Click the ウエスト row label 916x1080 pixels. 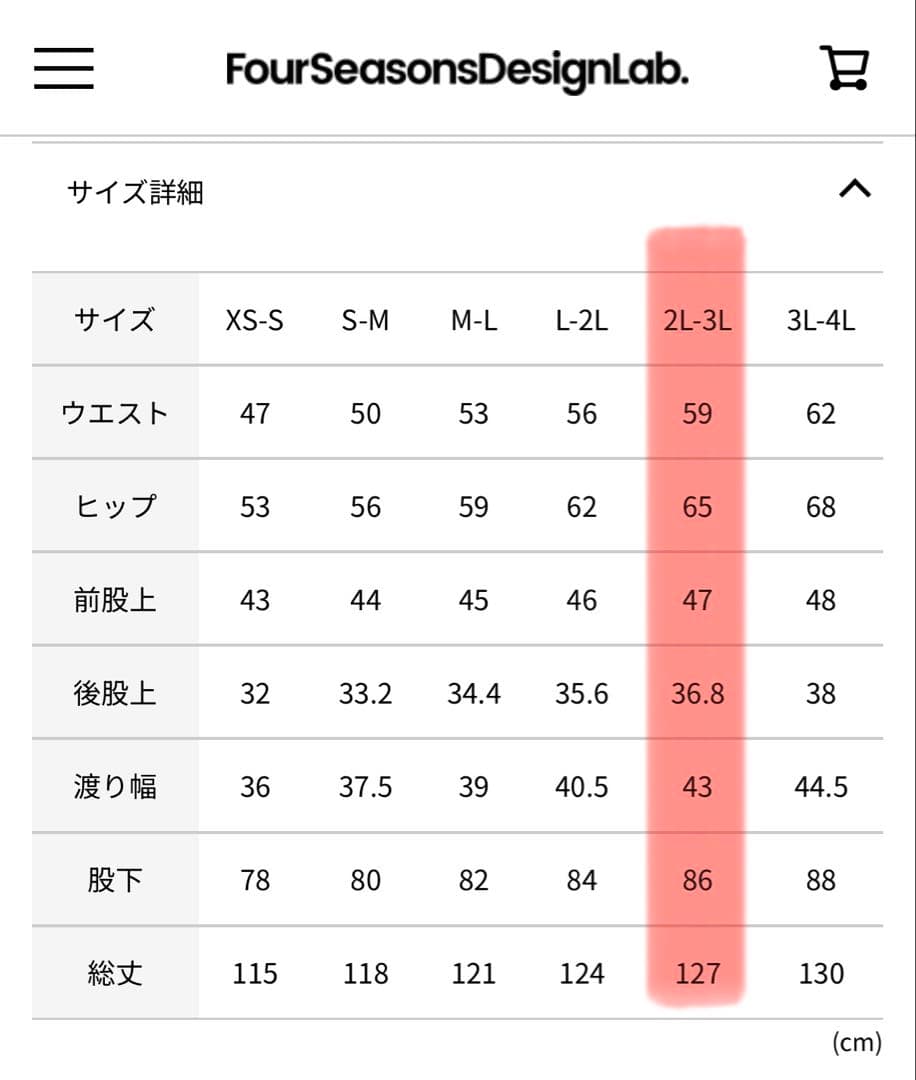tap(114, 413)
